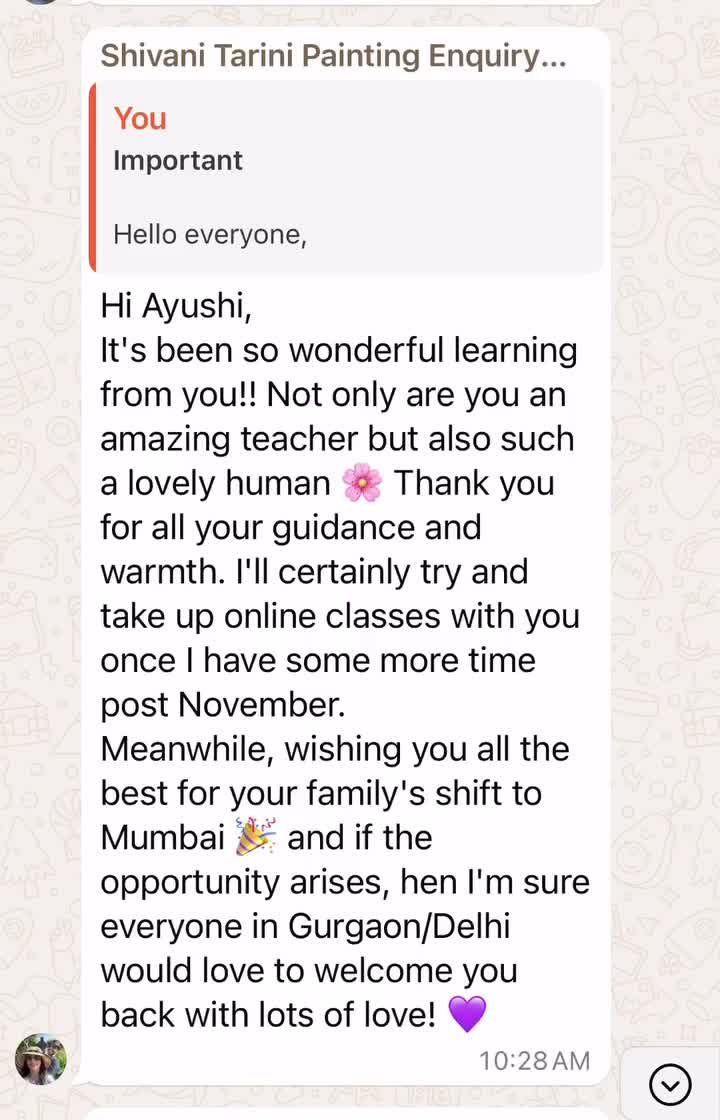720x1120 pixels.
Task: Open sender name Shivani Tarini Painting Enquiry
Action: pos(333,56)
